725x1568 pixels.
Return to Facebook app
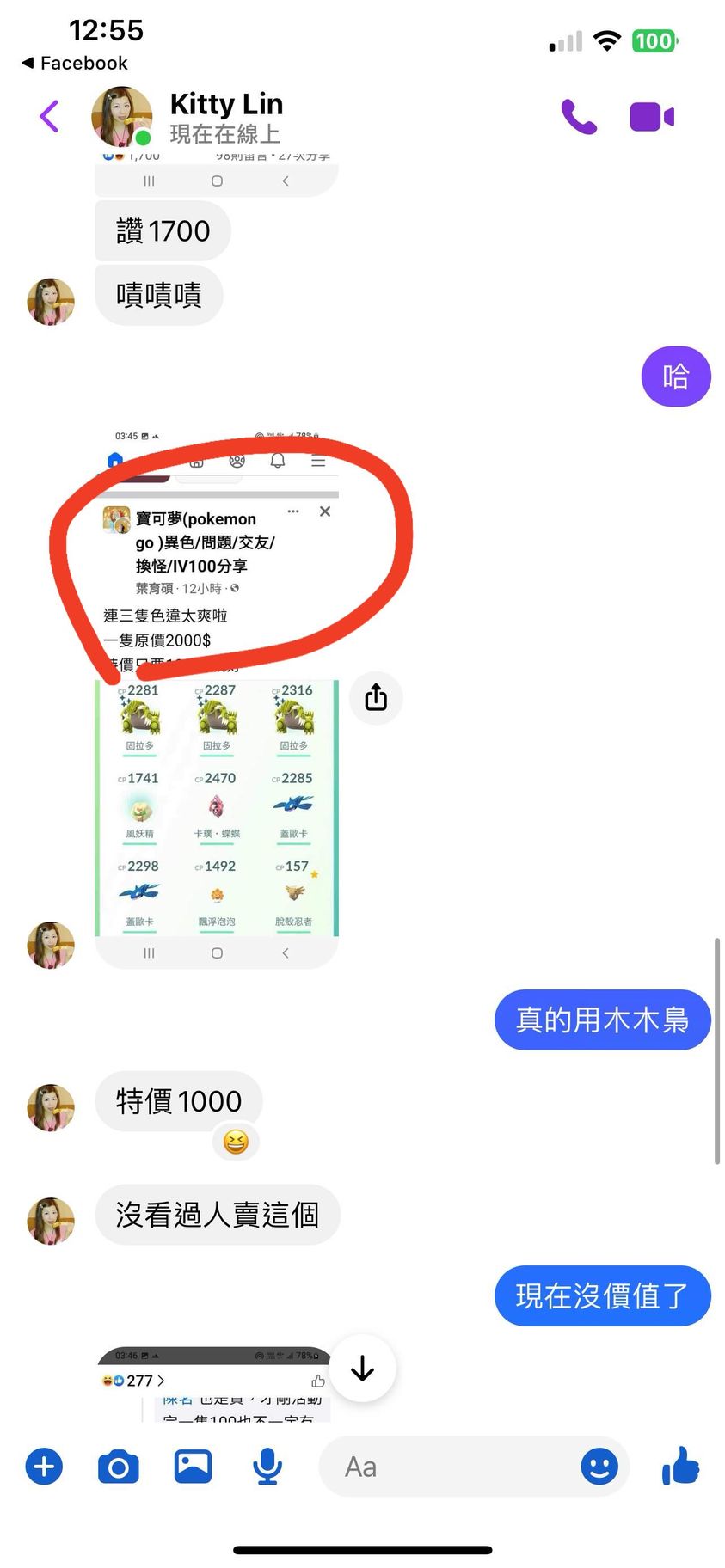[75, 63]
